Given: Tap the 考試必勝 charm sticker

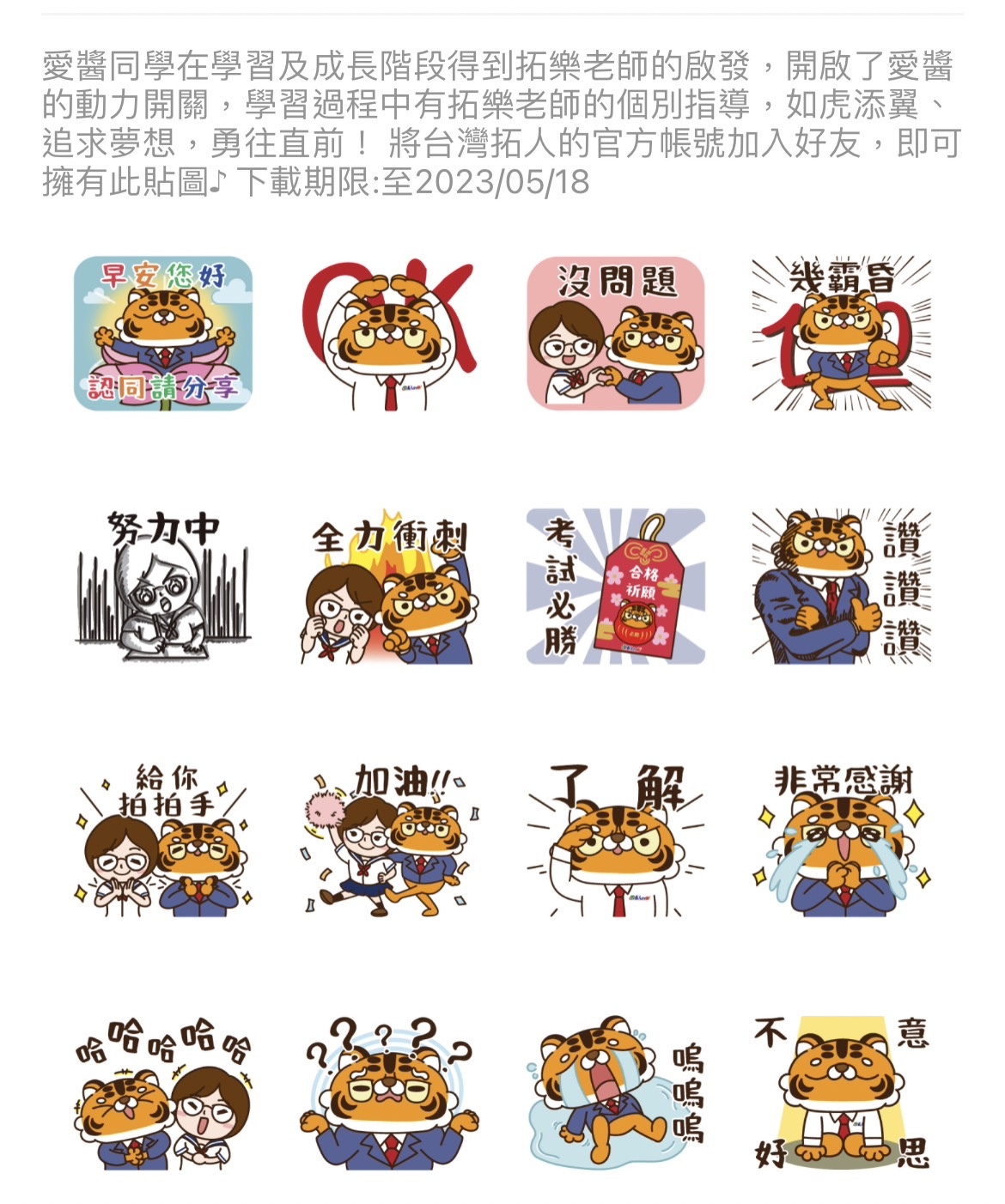Looking at the screenshot, I should click(616, 586).
